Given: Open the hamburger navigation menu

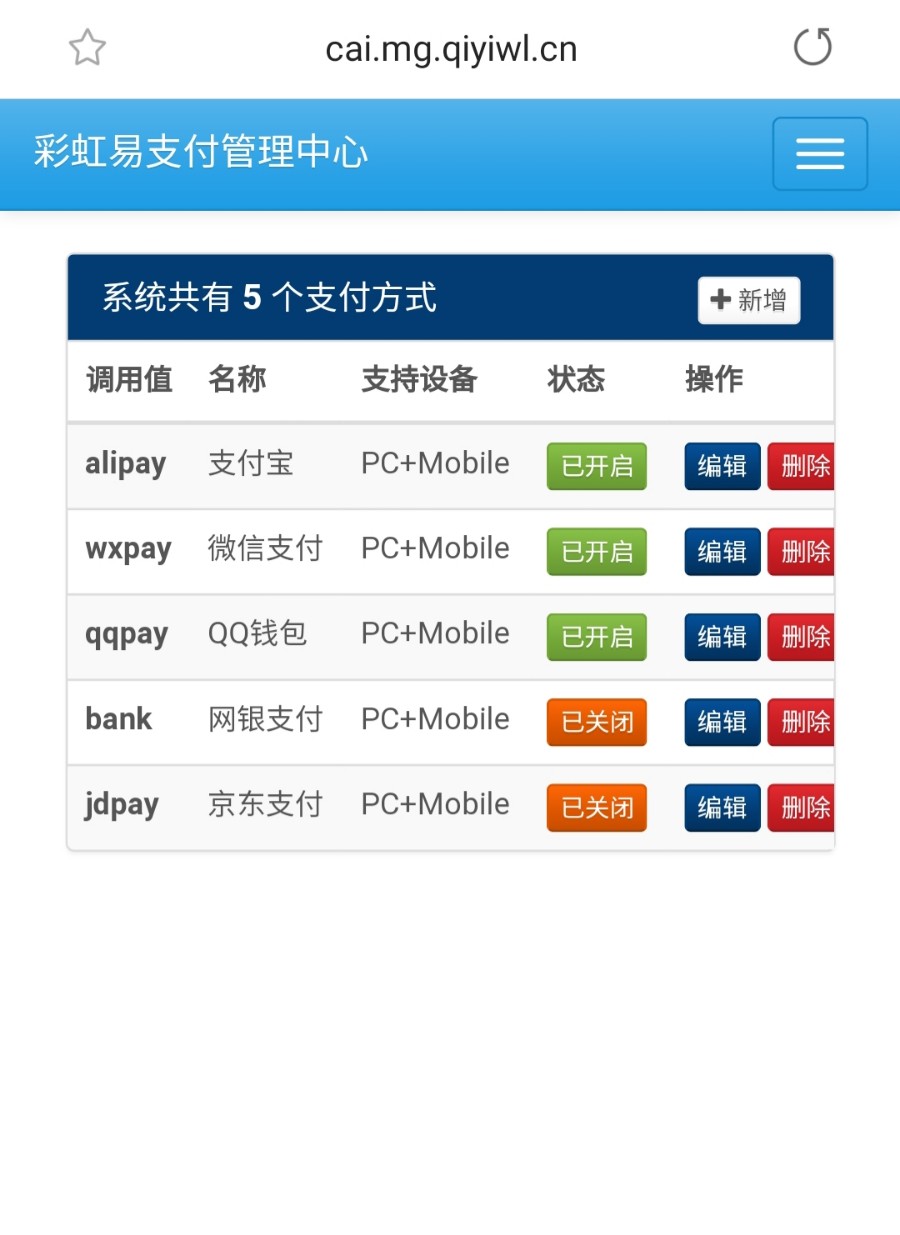Looking at the screenshot, I should pos(819,154).
